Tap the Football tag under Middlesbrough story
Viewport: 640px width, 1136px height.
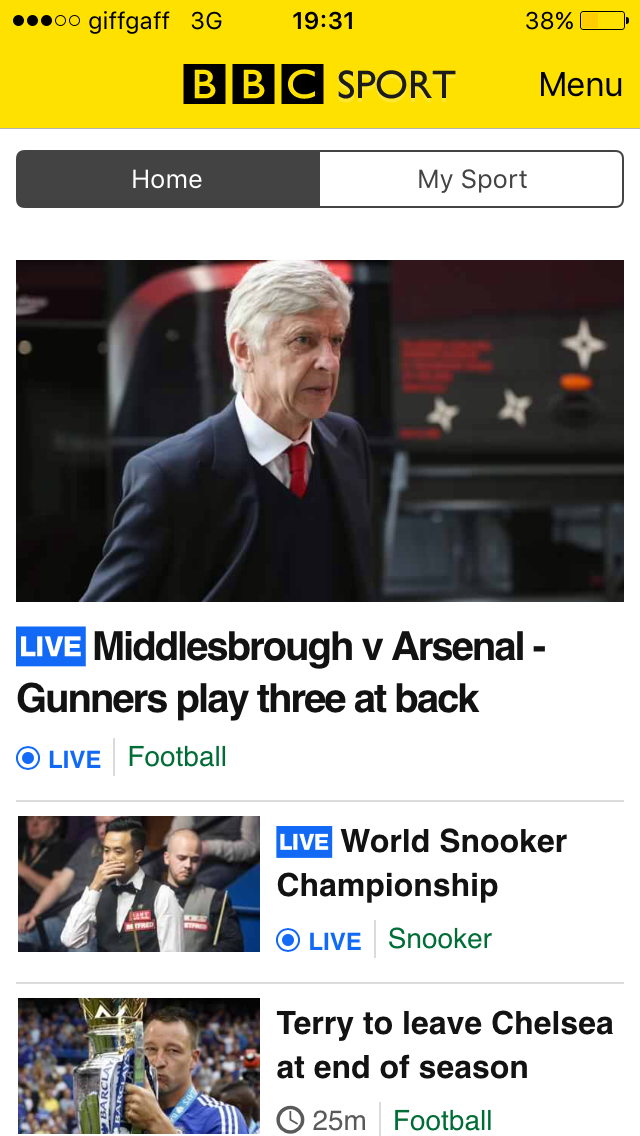(x=177, y=757)
